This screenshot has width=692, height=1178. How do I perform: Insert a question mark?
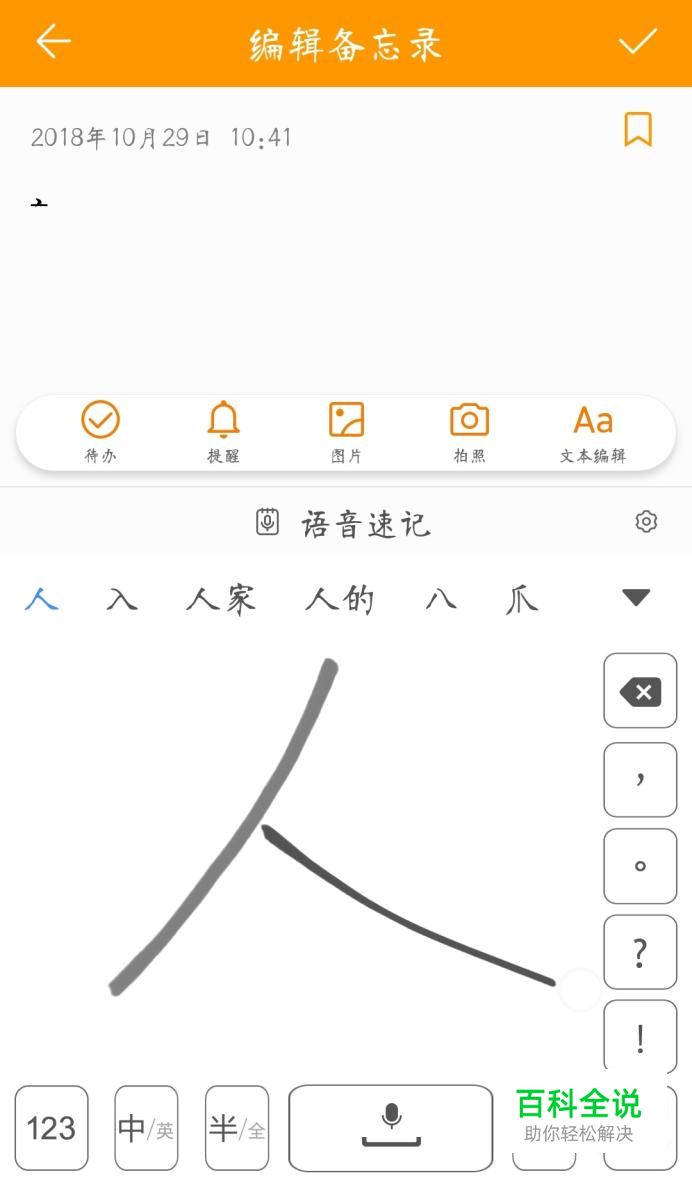point(640,953)
